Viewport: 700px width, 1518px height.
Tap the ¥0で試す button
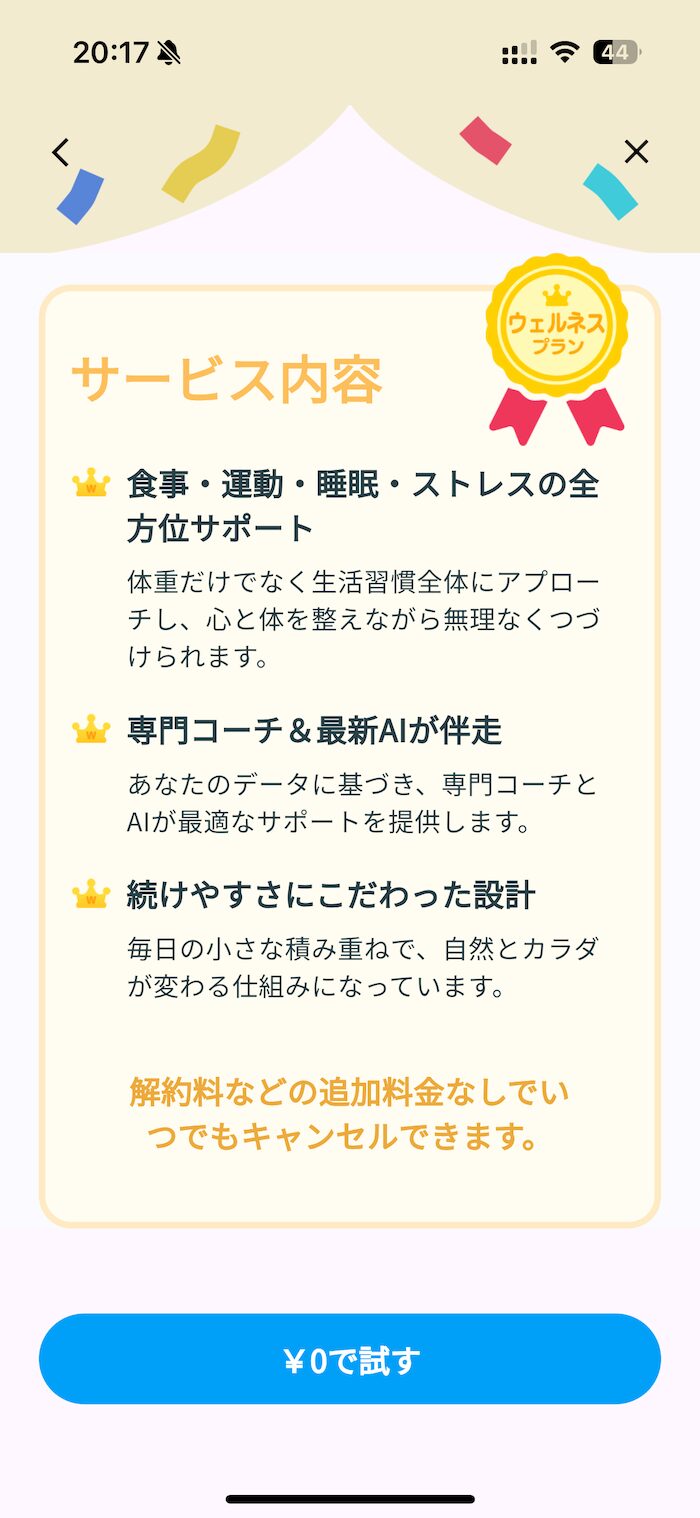pos(350,1359)
